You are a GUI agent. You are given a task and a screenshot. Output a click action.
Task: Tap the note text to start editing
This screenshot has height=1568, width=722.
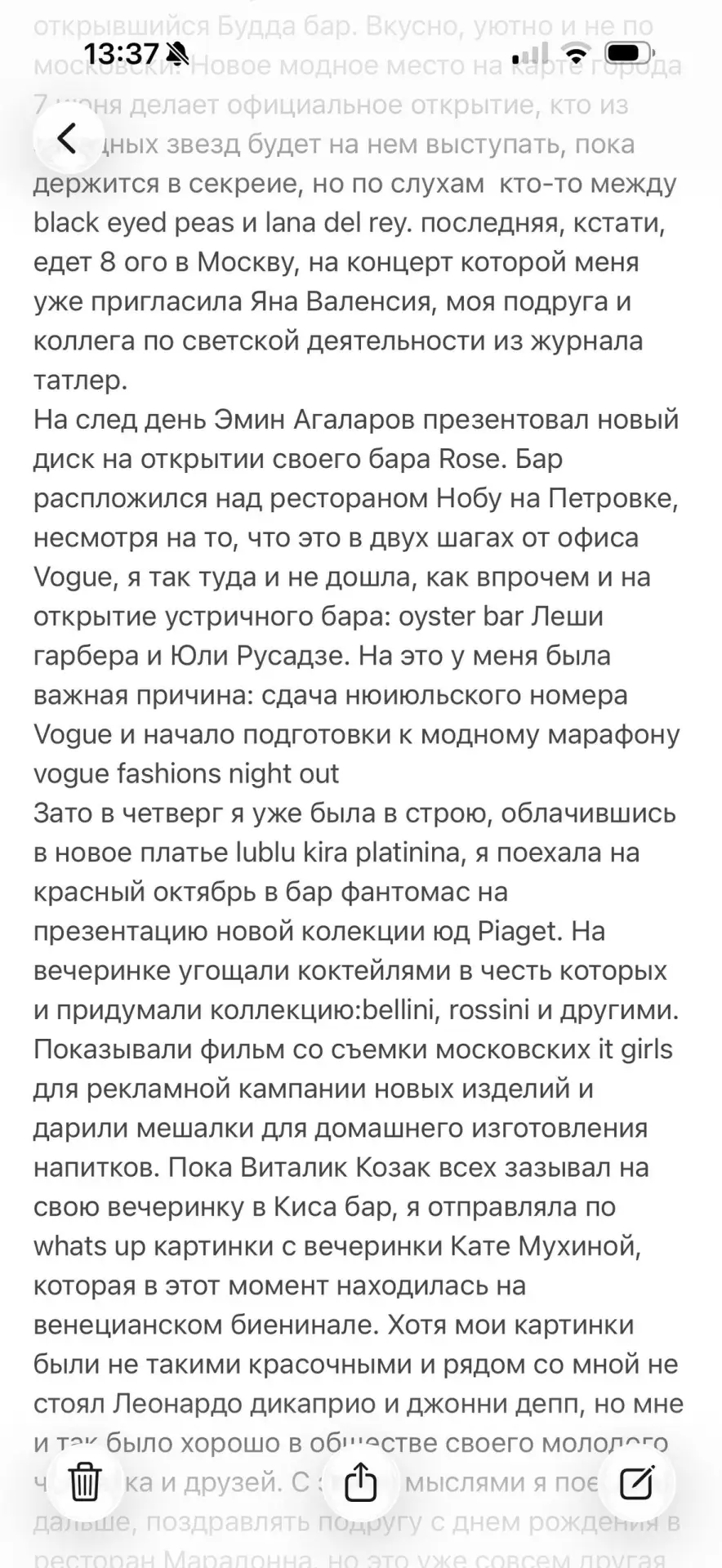[x=358, y=792]
